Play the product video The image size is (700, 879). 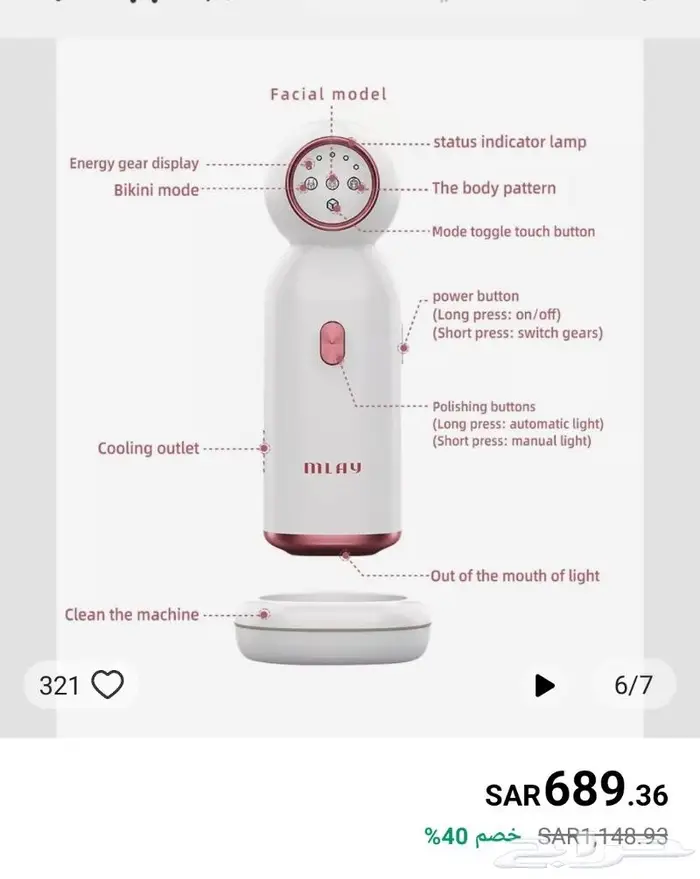coord(544,685)
